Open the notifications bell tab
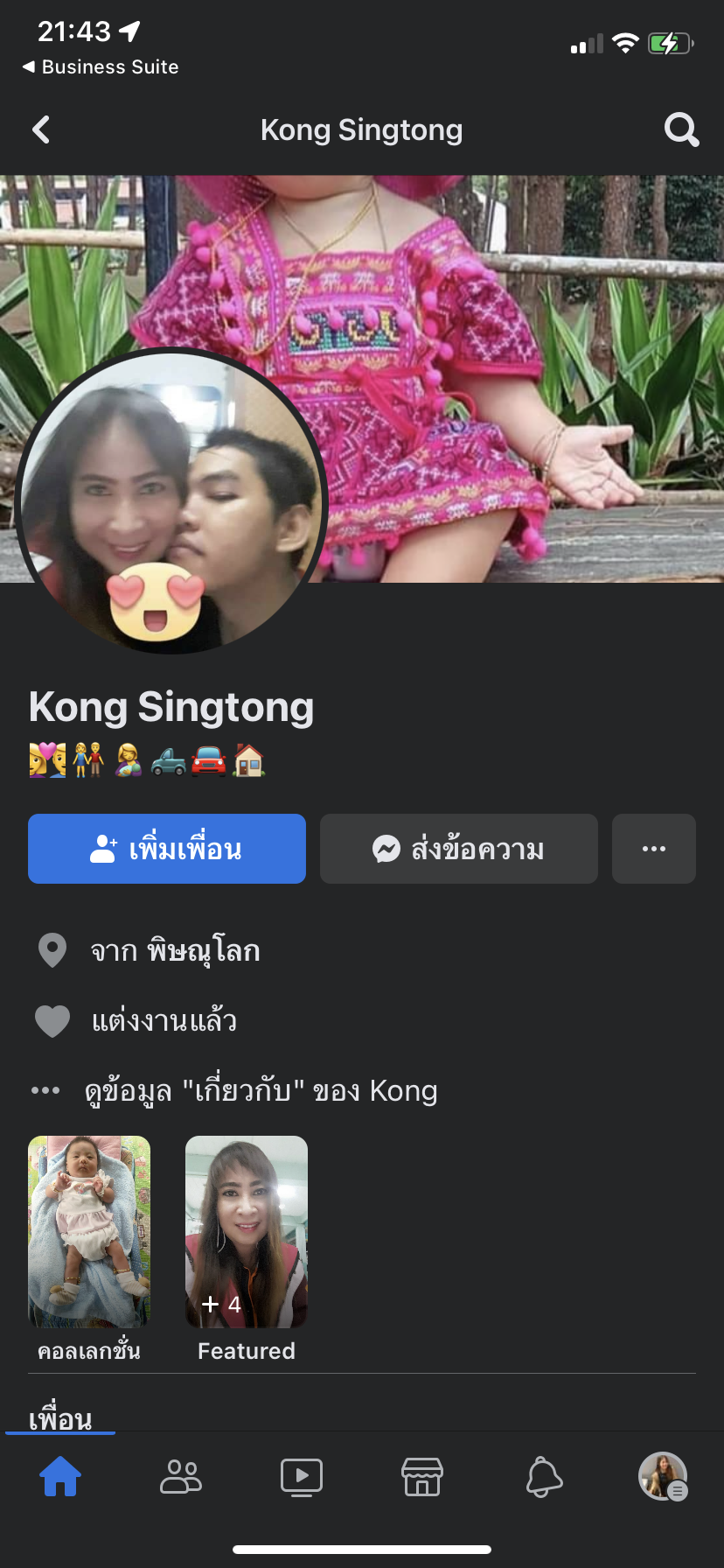Screen dimensions: 724x1568 [543, 1477]
